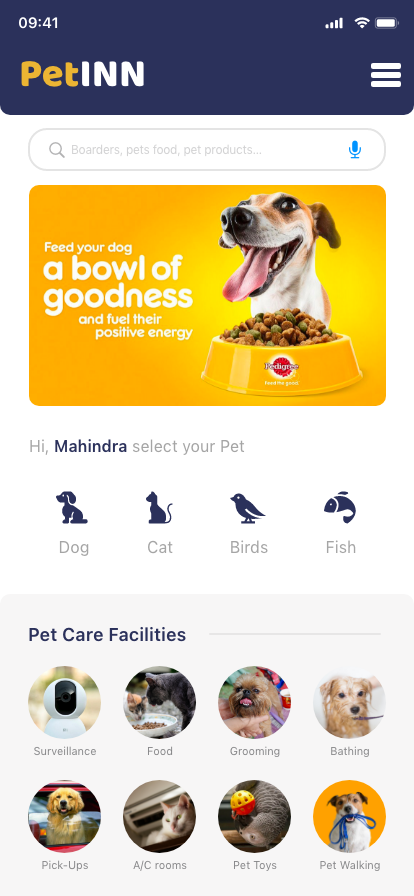Select Dog as your pet

pyautogui.click(x=73, y=523)
